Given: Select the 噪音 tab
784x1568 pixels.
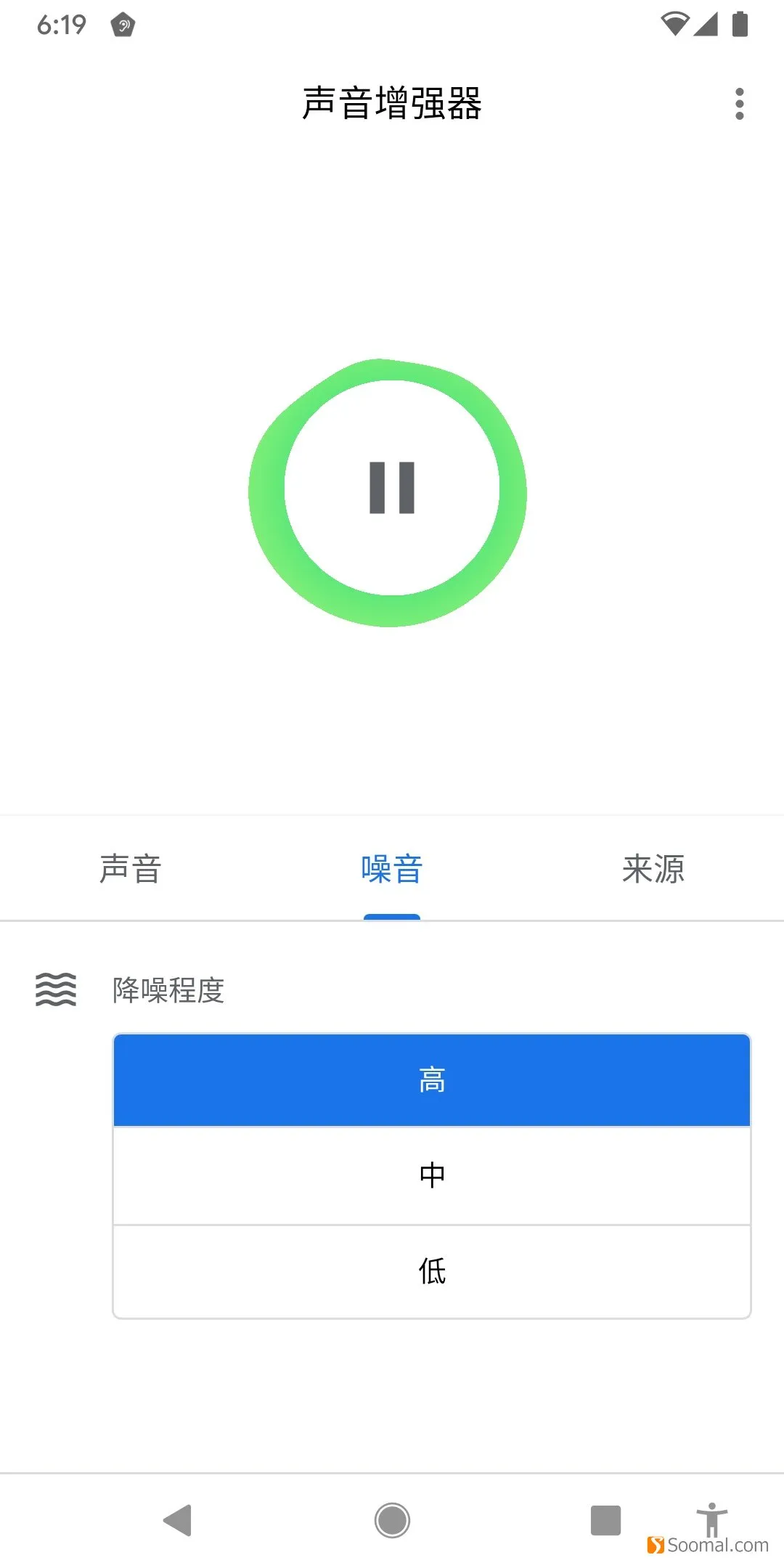Looking at the screenshot, I should [392, 868].
